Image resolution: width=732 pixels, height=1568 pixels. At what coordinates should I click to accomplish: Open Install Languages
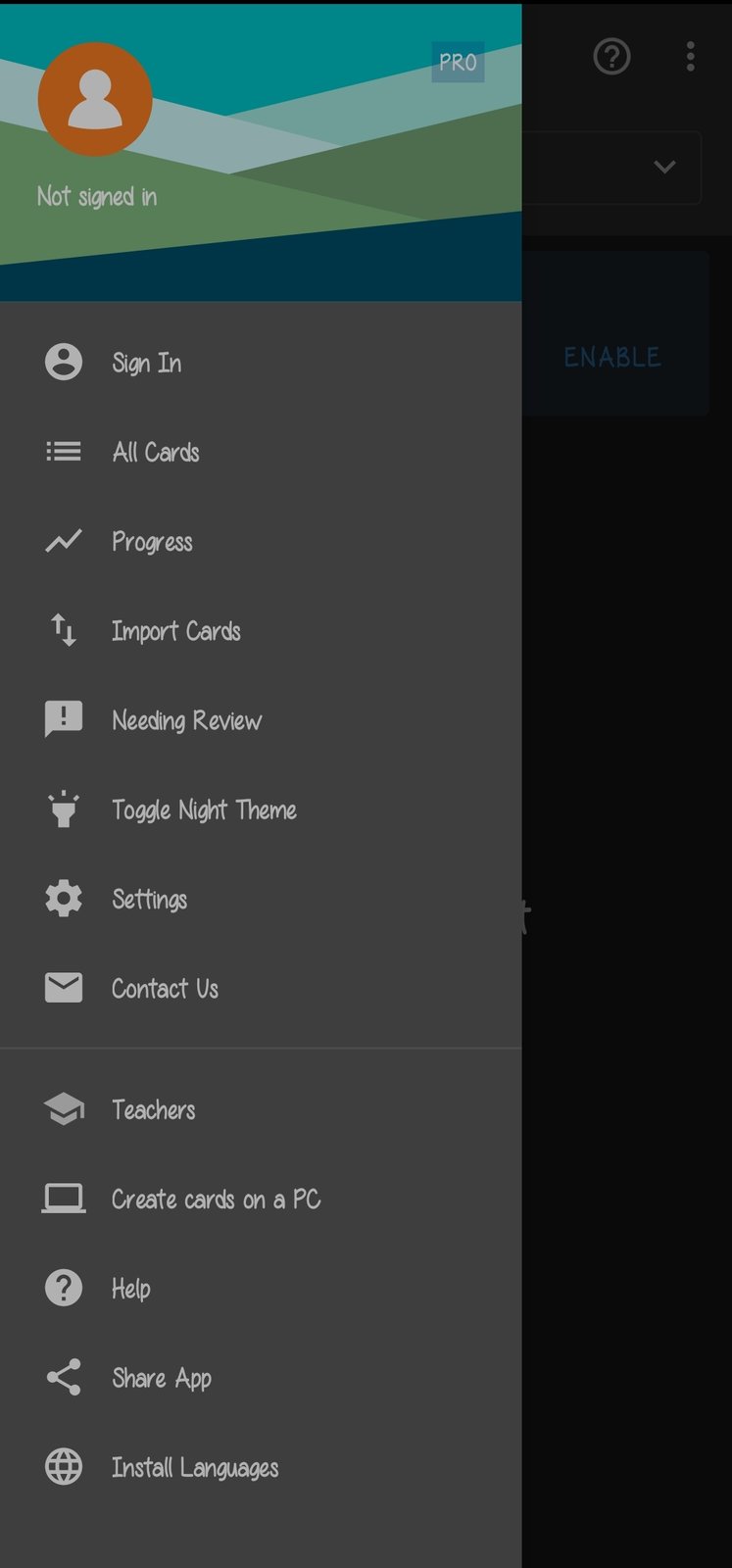[x=194, y=1468]
